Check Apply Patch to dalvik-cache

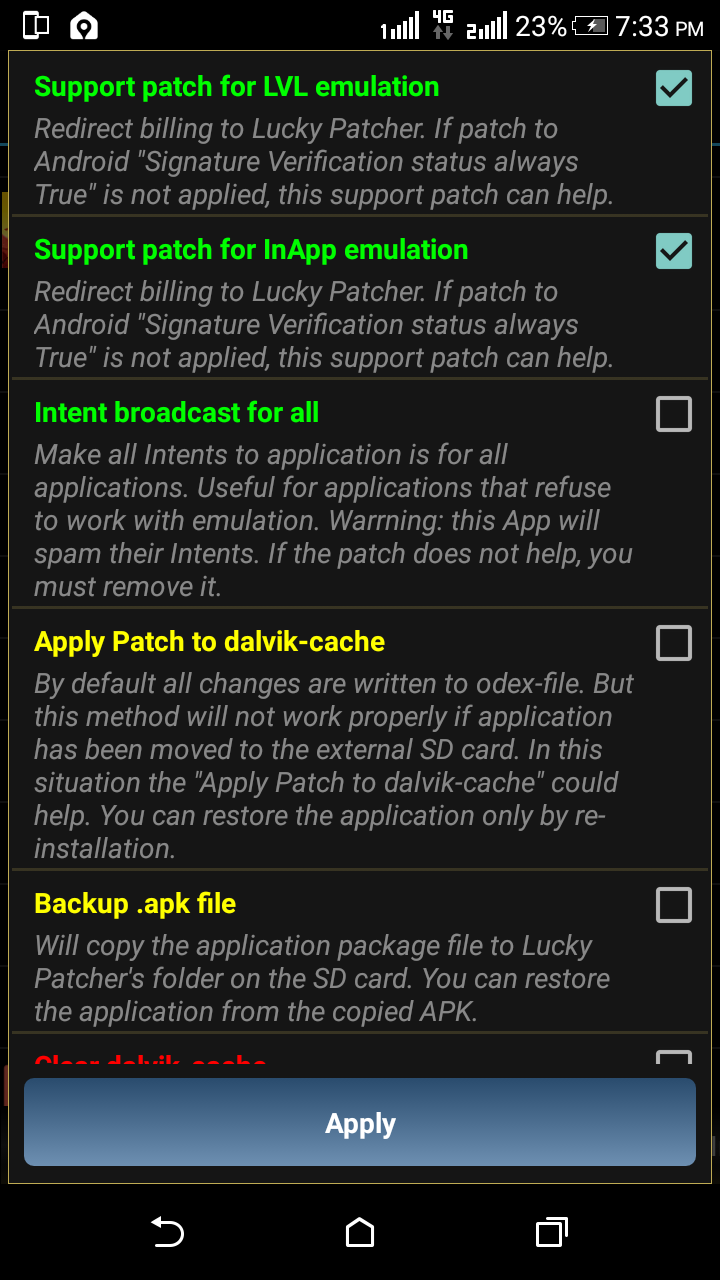point(673,643)
